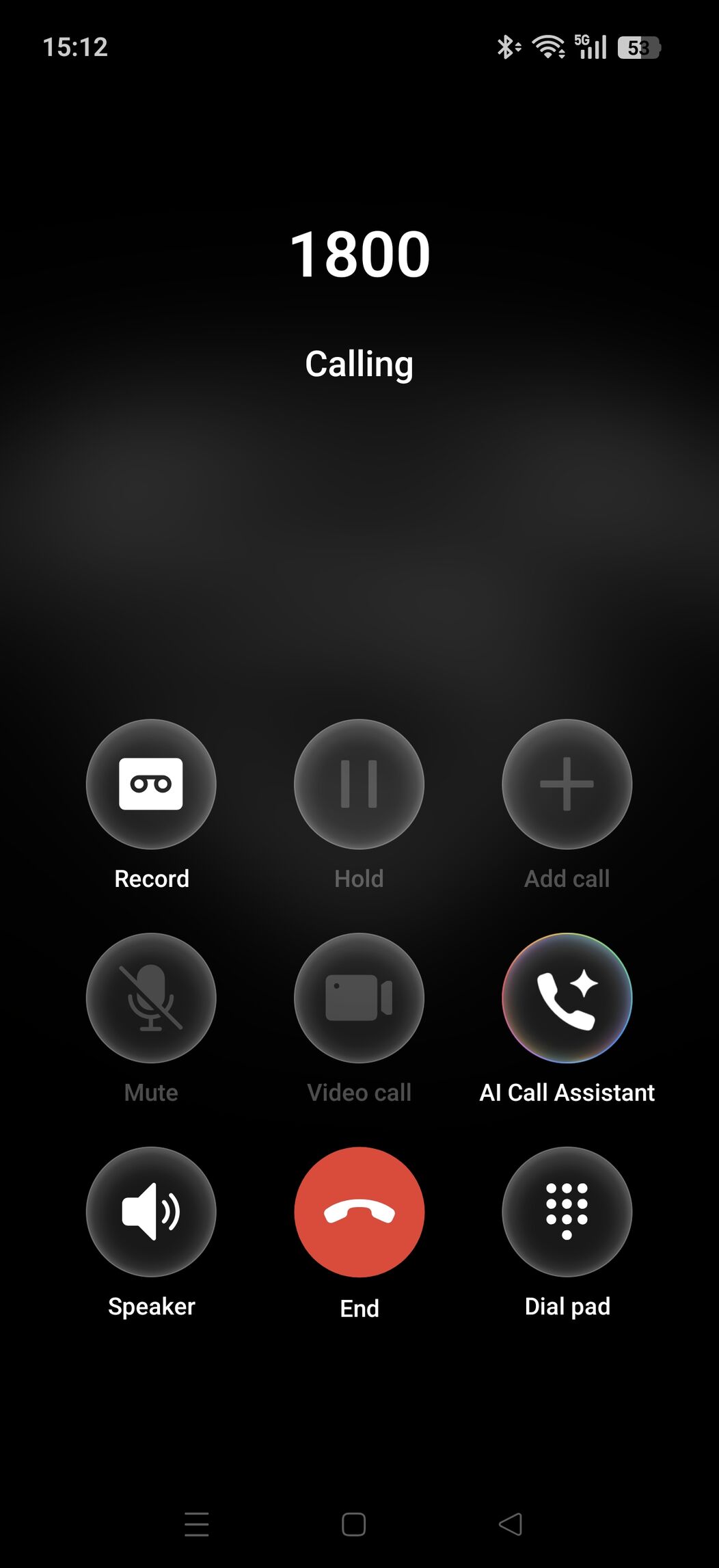
Task: Start recording the call
Action: [151, 784]
